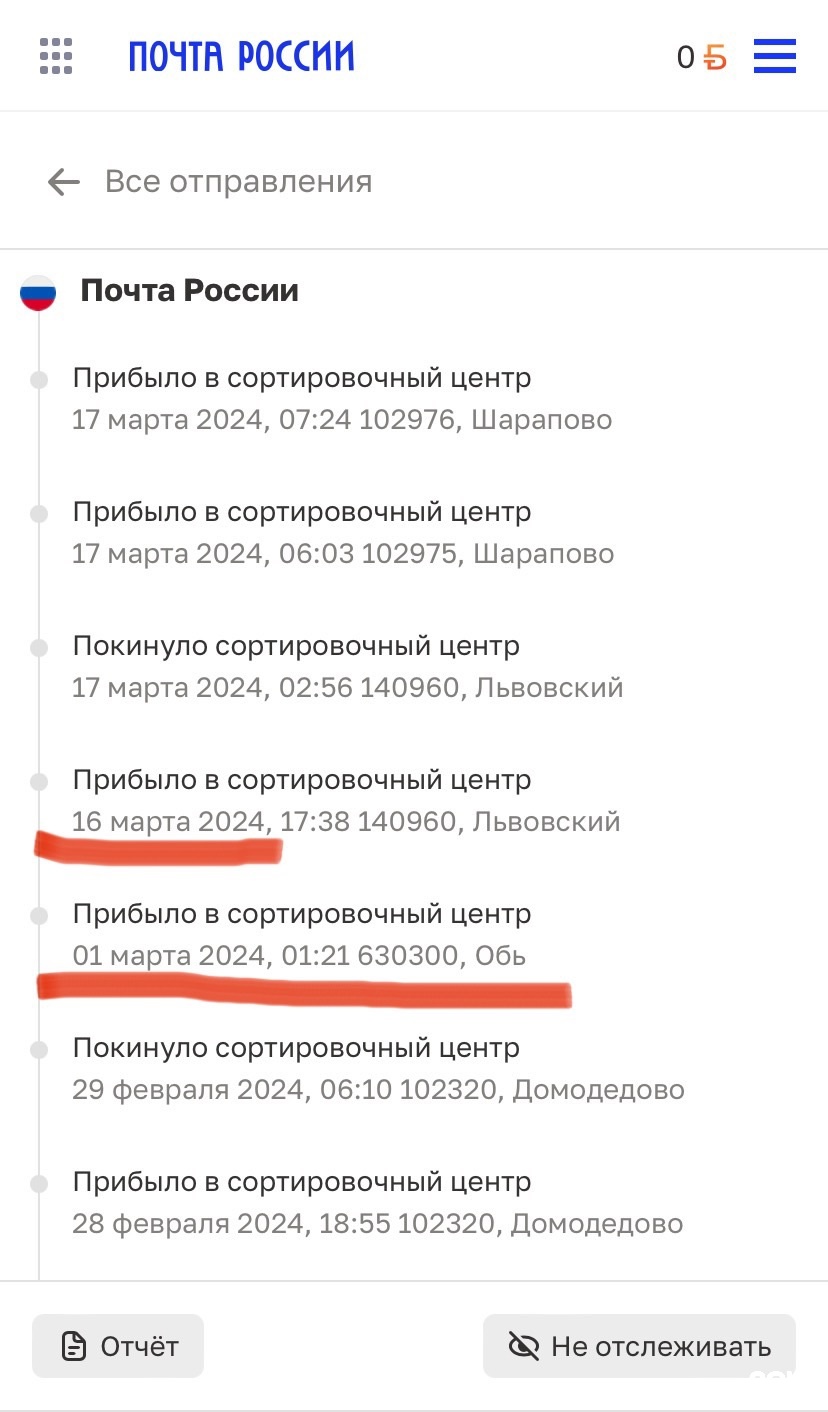The height and width of the screenshot is (1412, 828).
Task: Open the hamburger navigation menu
Action: tap(774, 56)
